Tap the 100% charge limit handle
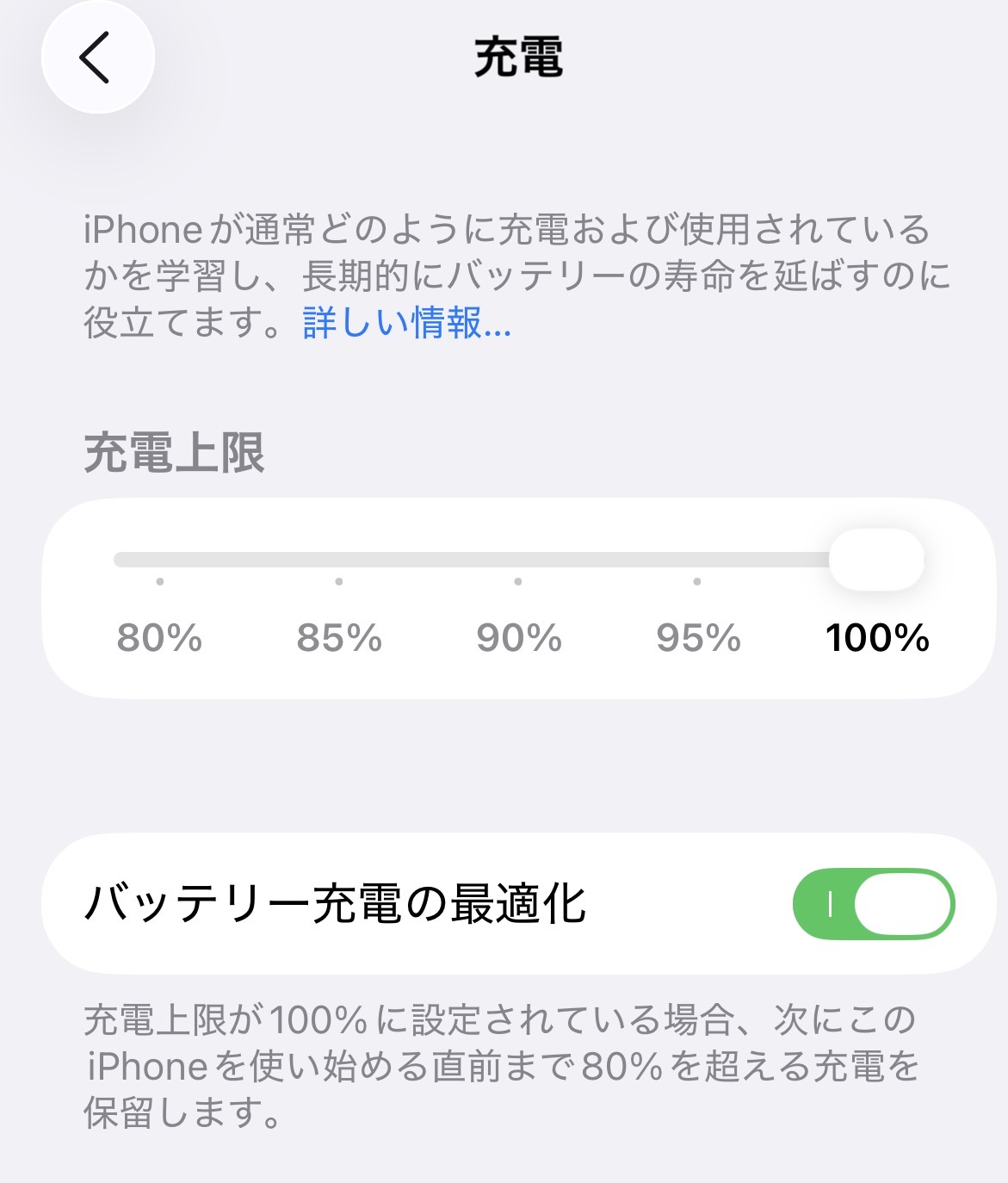 pos(876,560)
